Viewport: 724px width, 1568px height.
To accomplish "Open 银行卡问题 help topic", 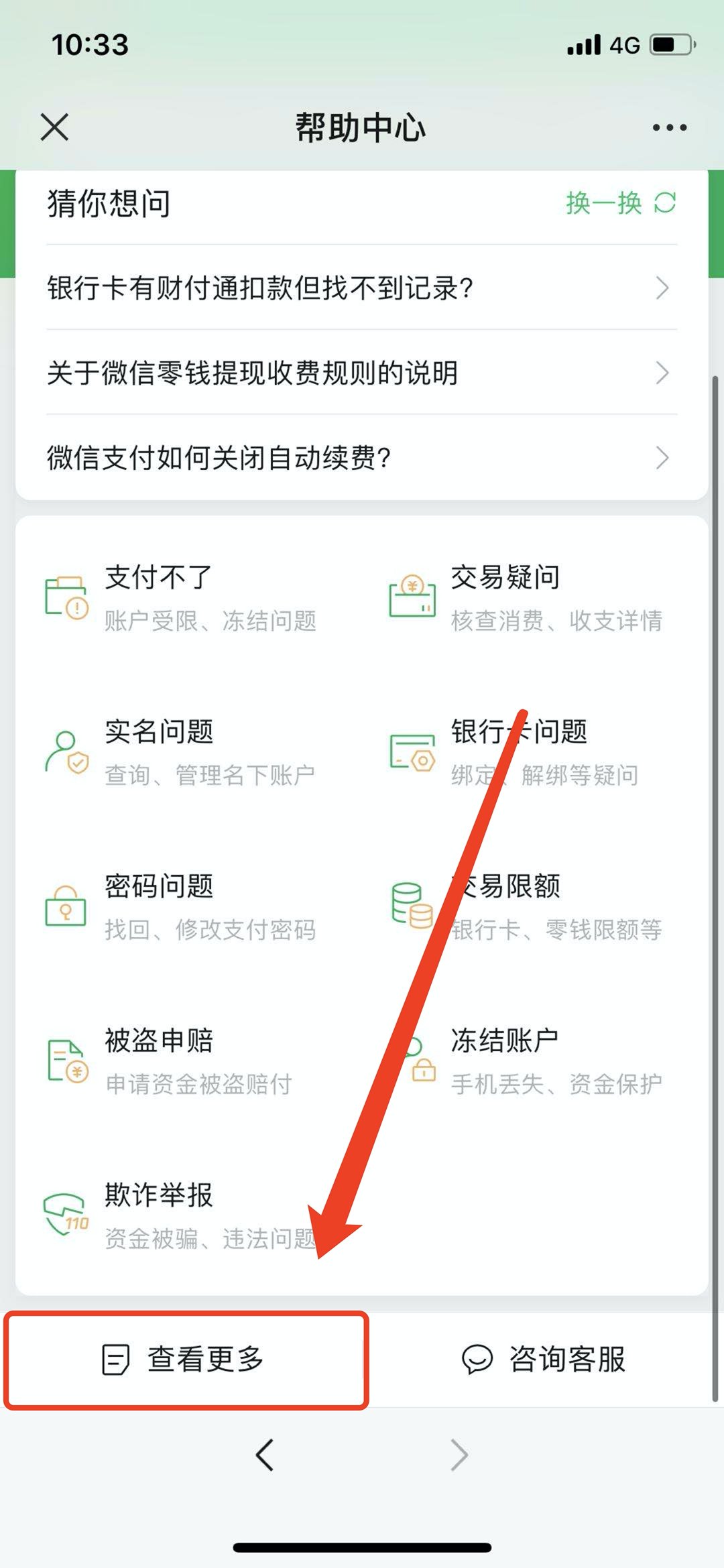I will pyautogui.click(x=526, y=752).
